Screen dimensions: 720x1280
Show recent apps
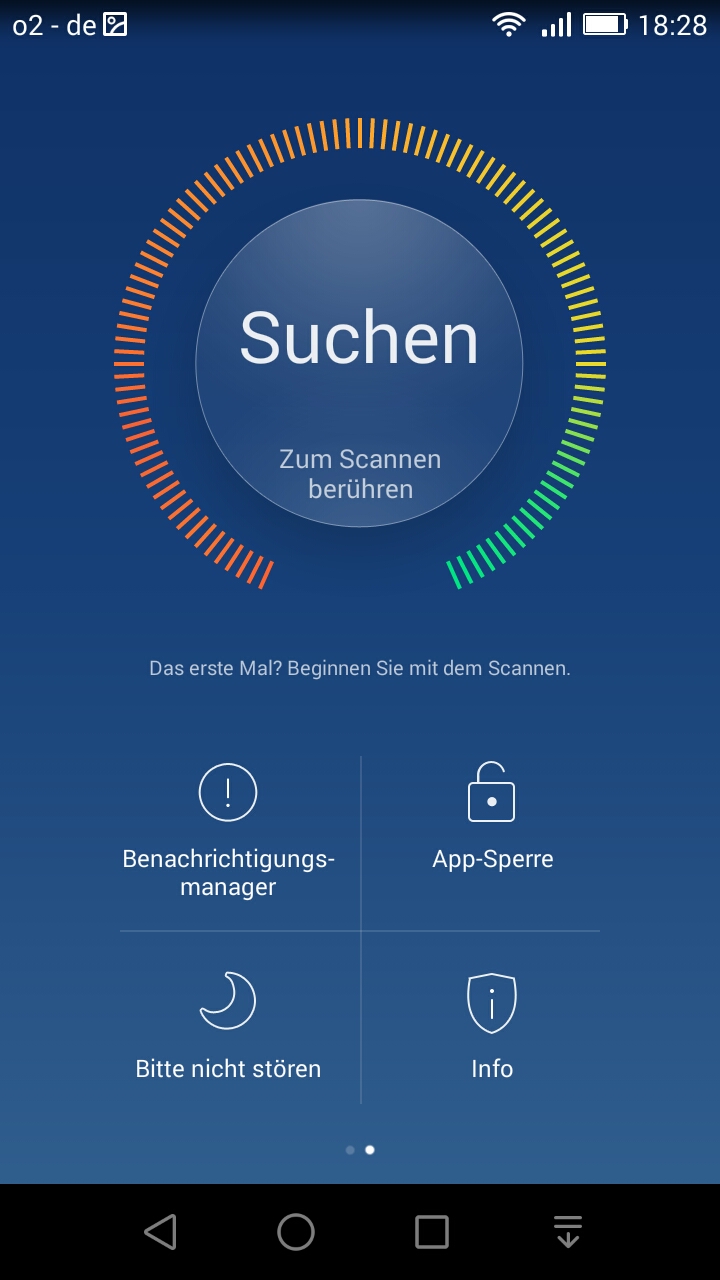432,1232
